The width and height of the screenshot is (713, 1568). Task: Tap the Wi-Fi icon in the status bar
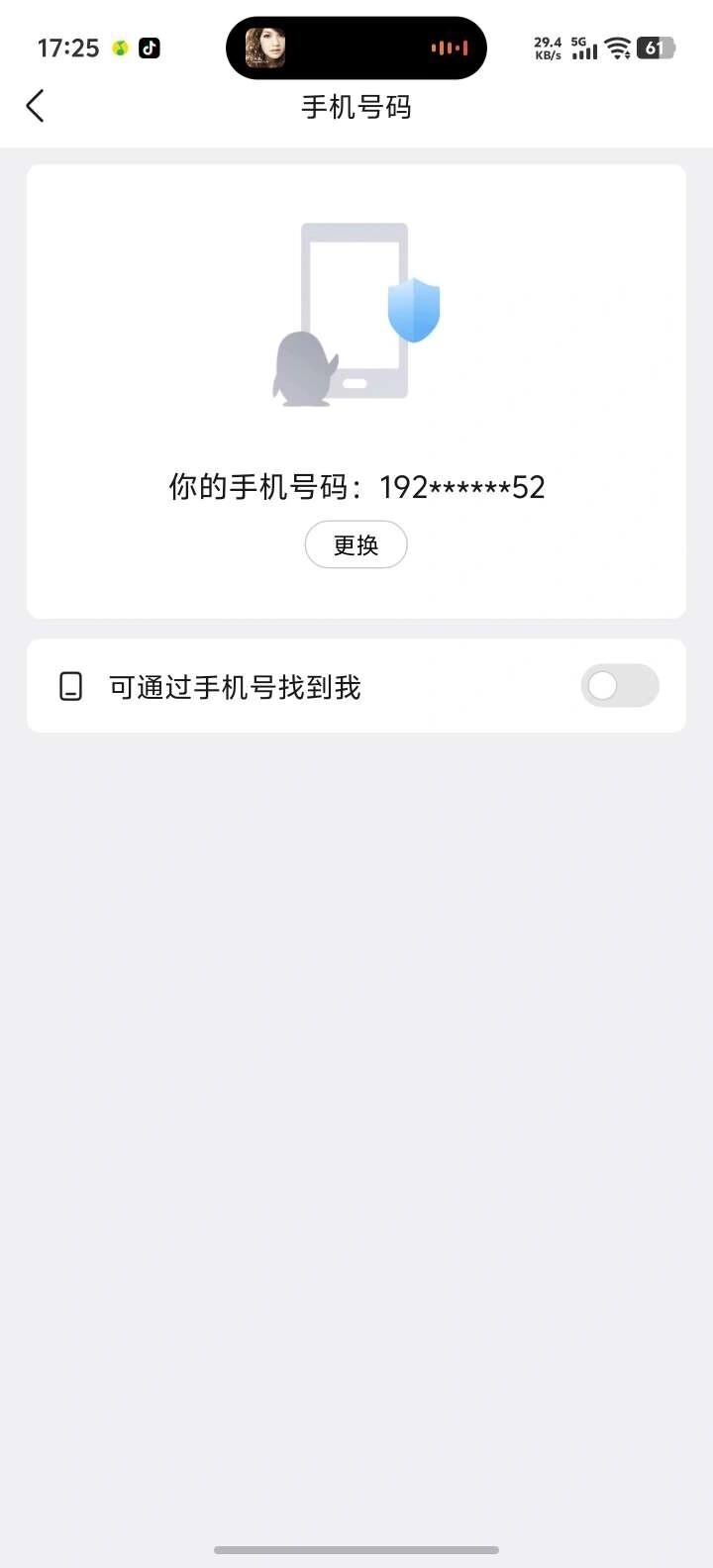click(x=619, y=47)
